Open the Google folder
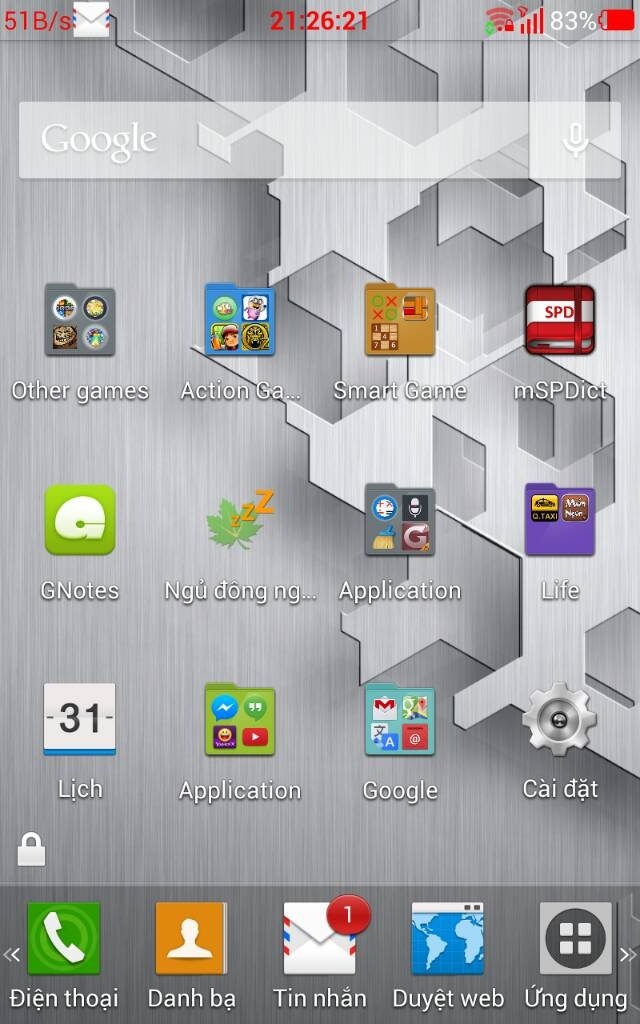640x1024 pixels. [x=400, y=720]
